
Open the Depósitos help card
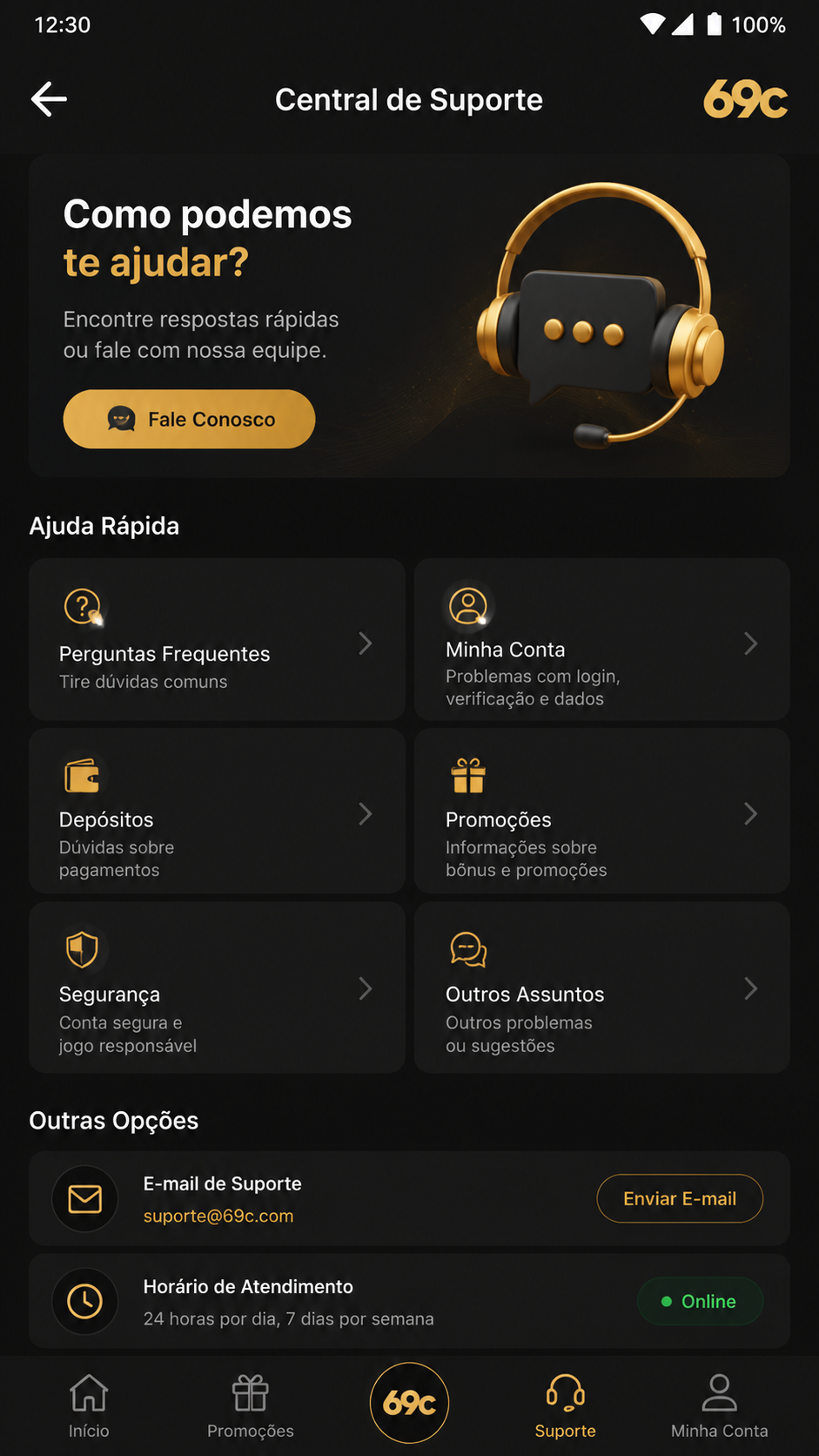(217, 811)
